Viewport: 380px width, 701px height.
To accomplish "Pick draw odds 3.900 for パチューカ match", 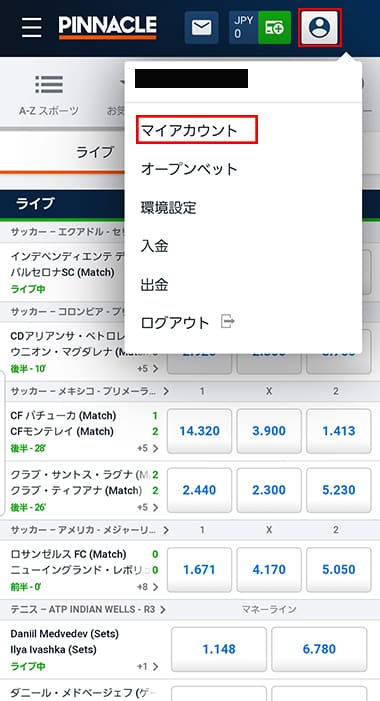I will (269, 431).
